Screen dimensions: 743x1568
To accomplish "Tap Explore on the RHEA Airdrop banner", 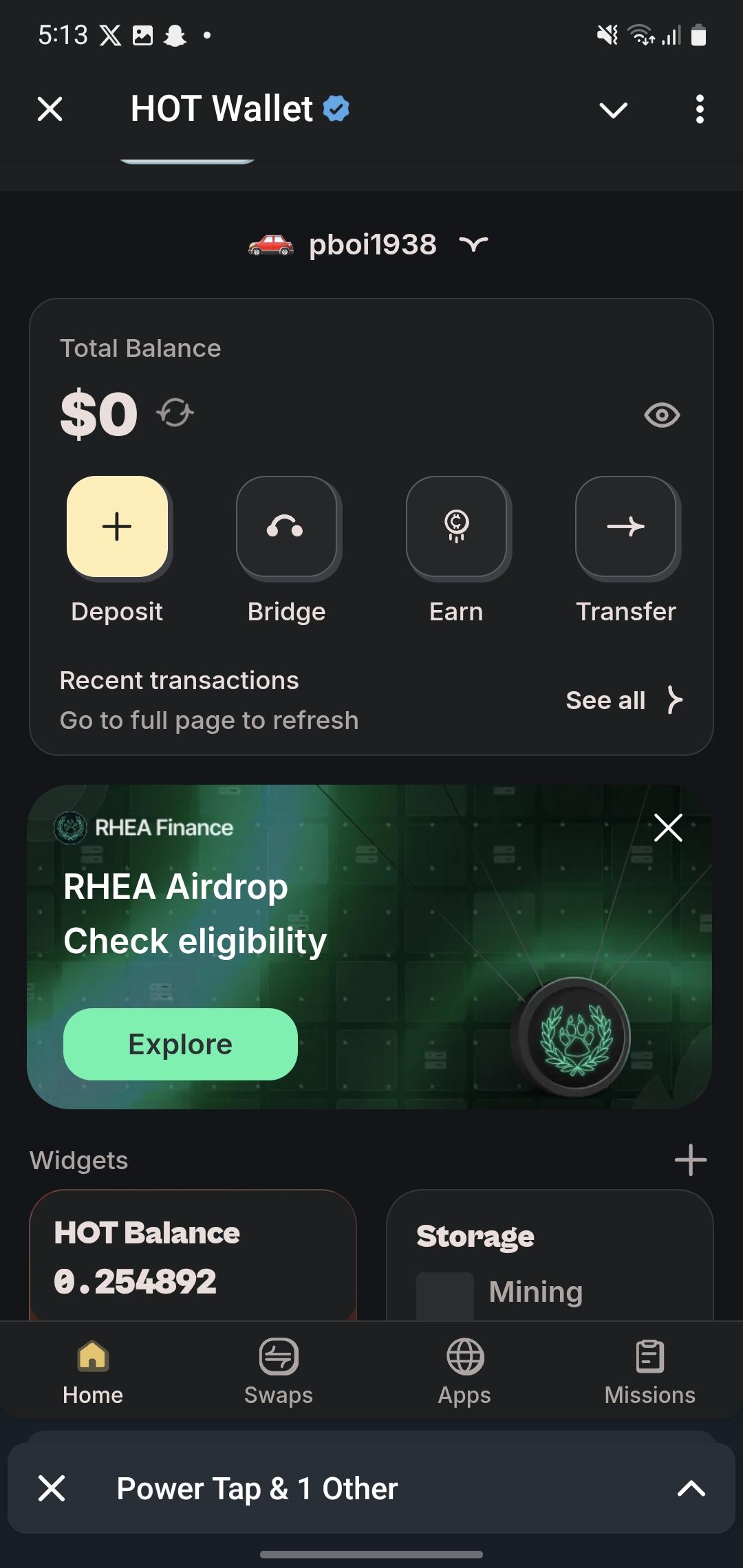I will pos(180,1044).
